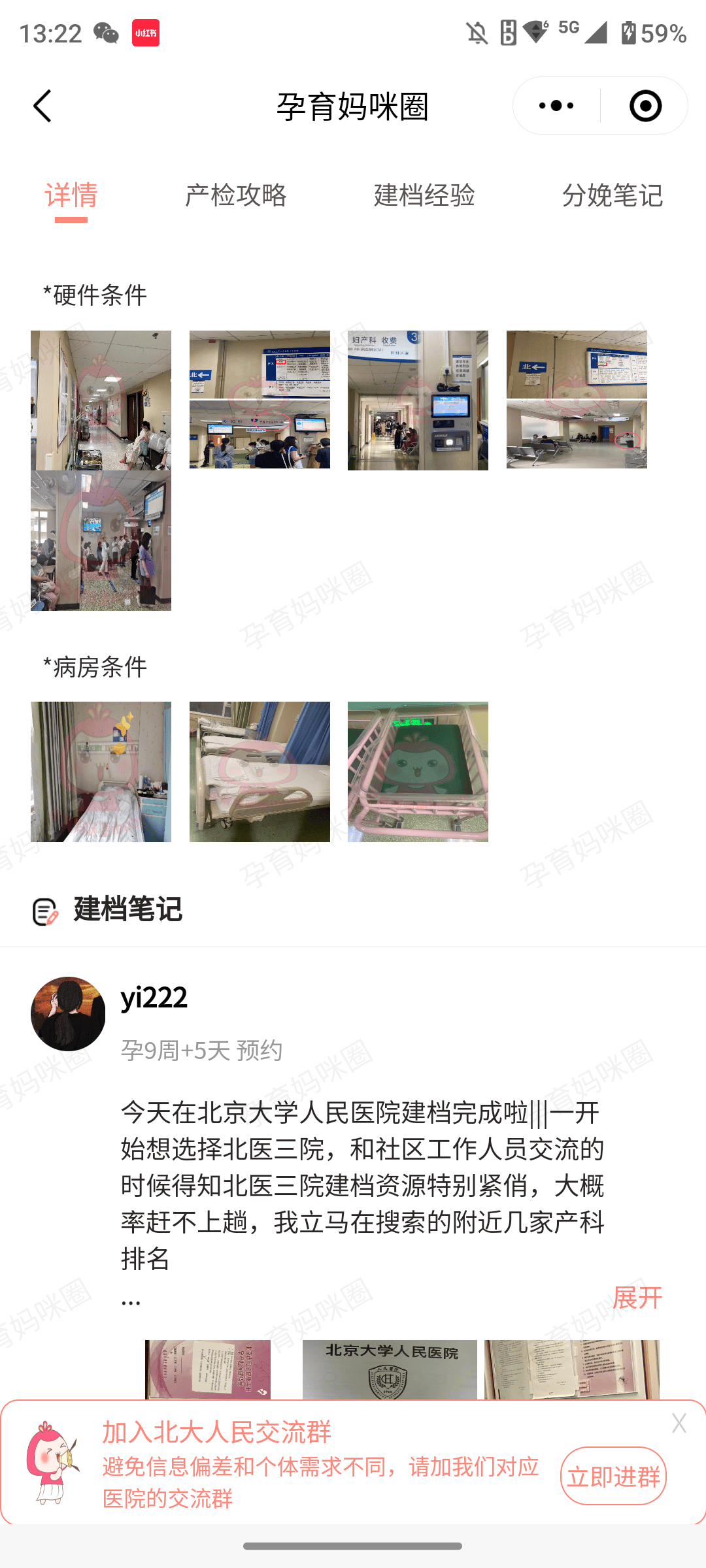
Task: Open the mini program's three-dot menu
Action: [x=556, y=106]
